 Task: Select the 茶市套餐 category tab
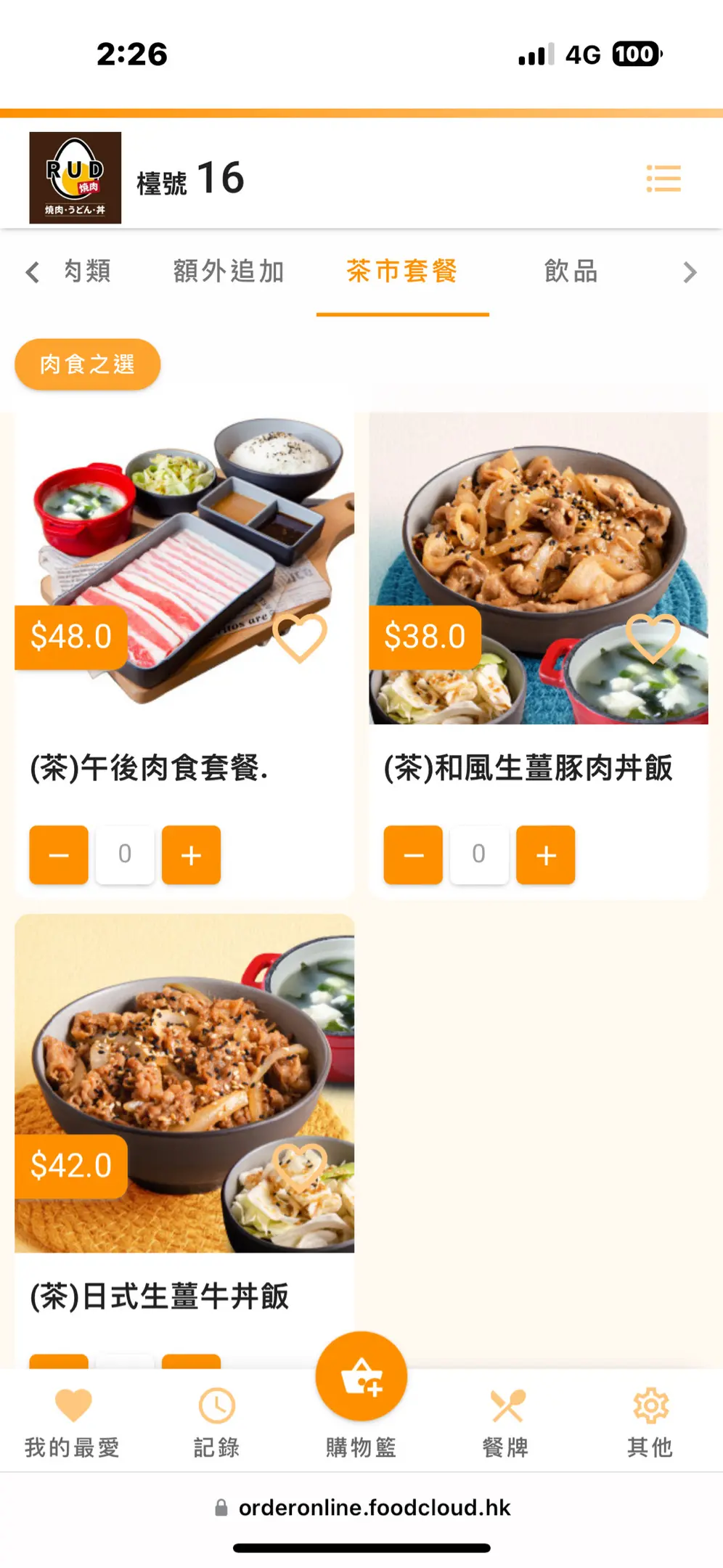402,271
